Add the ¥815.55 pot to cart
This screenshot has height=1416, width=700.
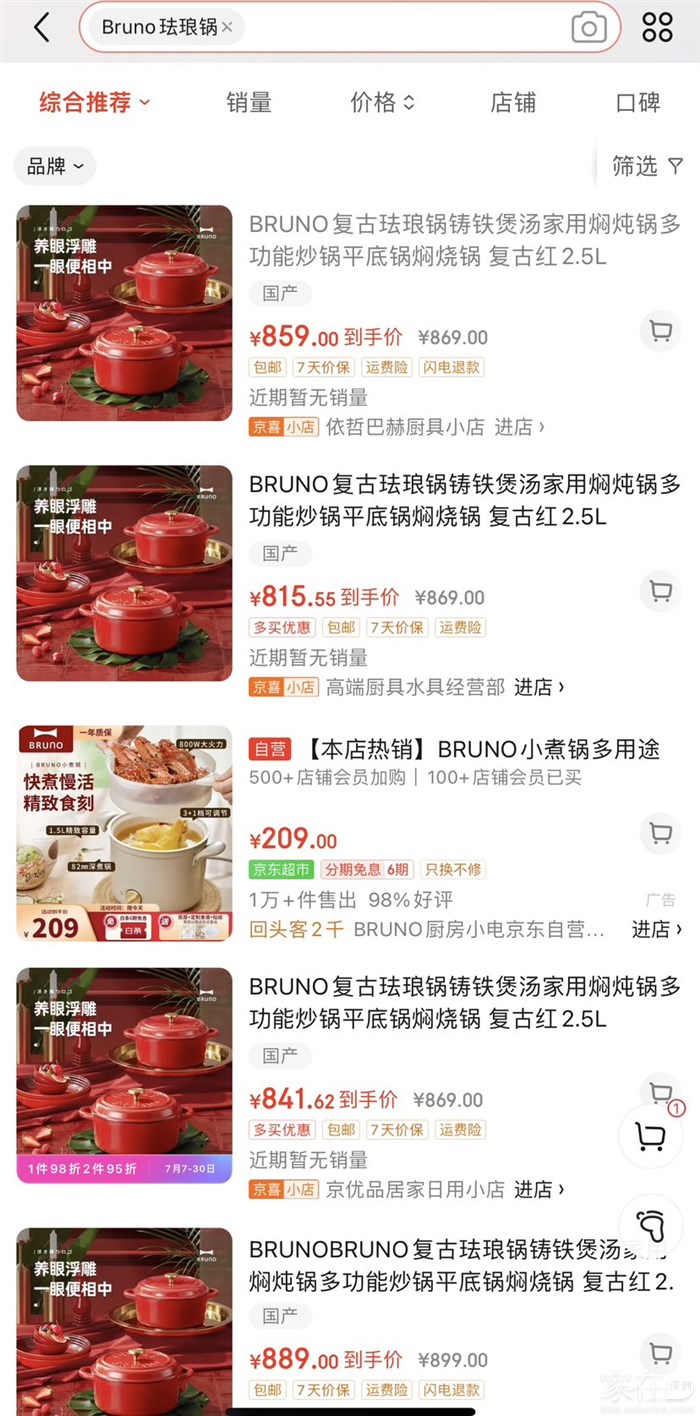(660, 591)
